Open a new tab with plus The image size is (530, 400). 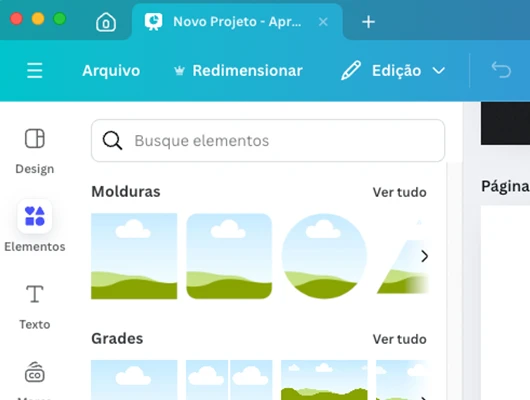point(368,22)
